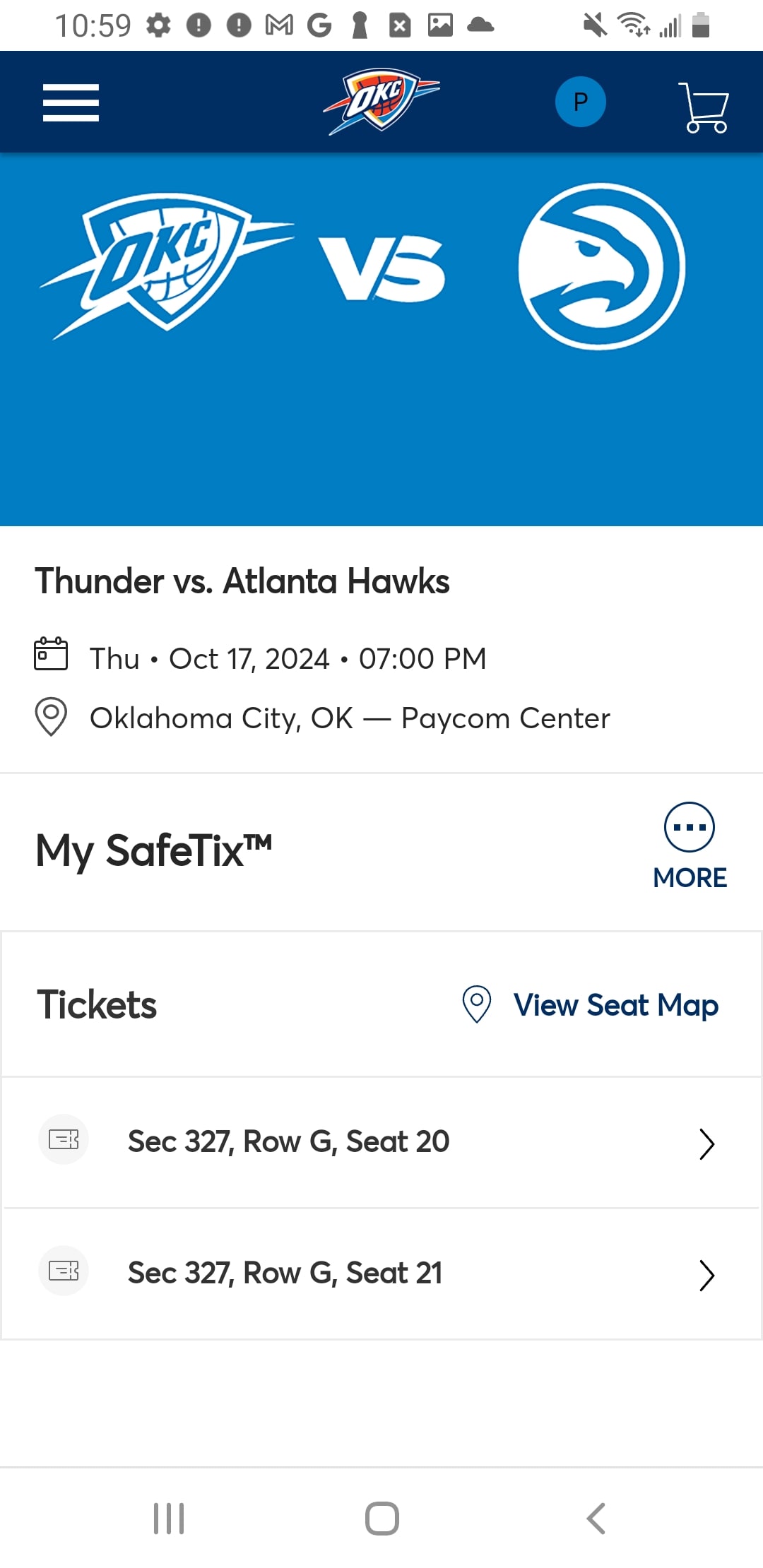View Seat Map for the tickets
Screen dimensions: 763x1568
point(590,1004)
